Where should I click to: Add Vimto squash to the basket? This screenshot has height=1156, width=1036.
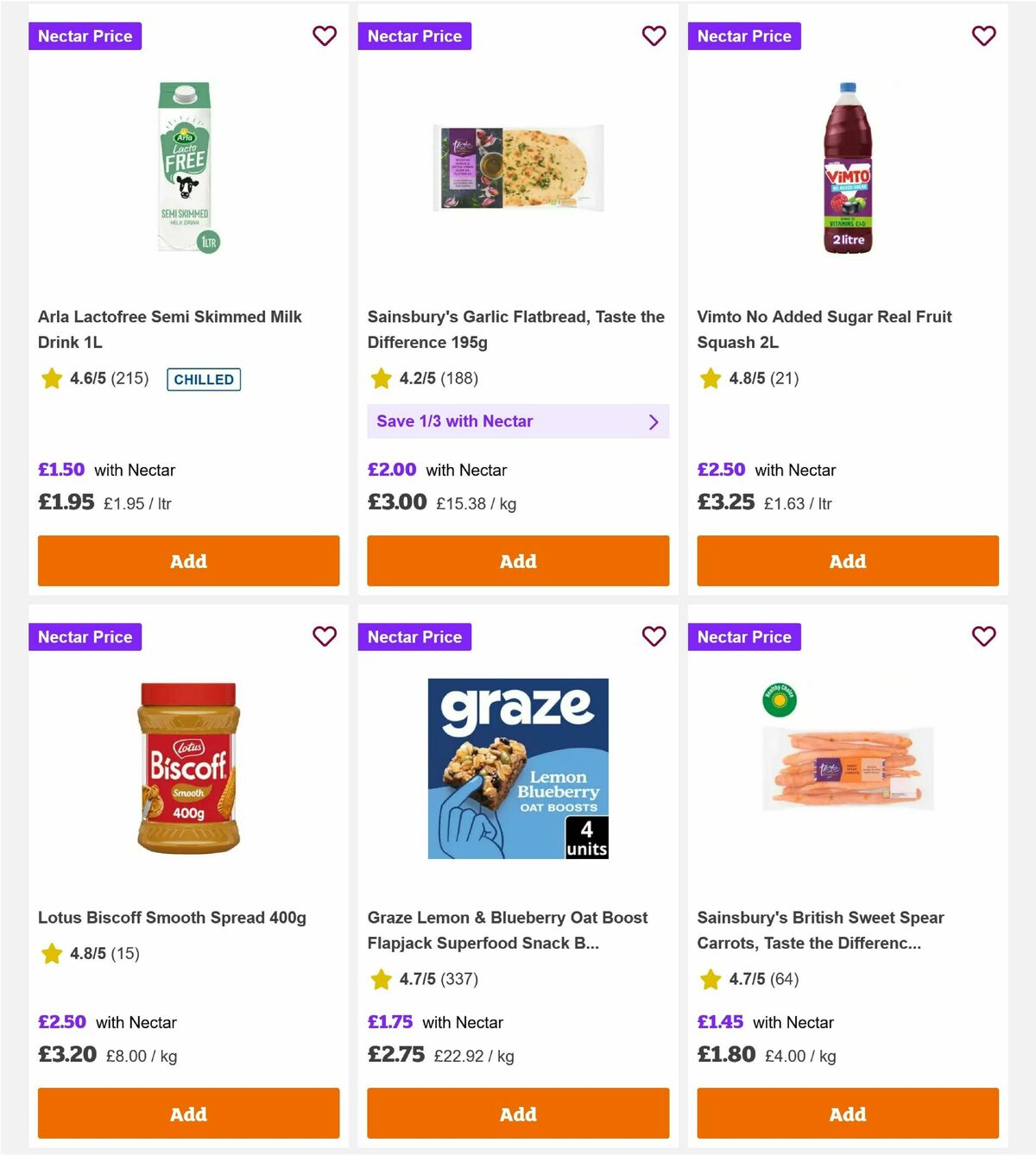(x=847, y=561)
